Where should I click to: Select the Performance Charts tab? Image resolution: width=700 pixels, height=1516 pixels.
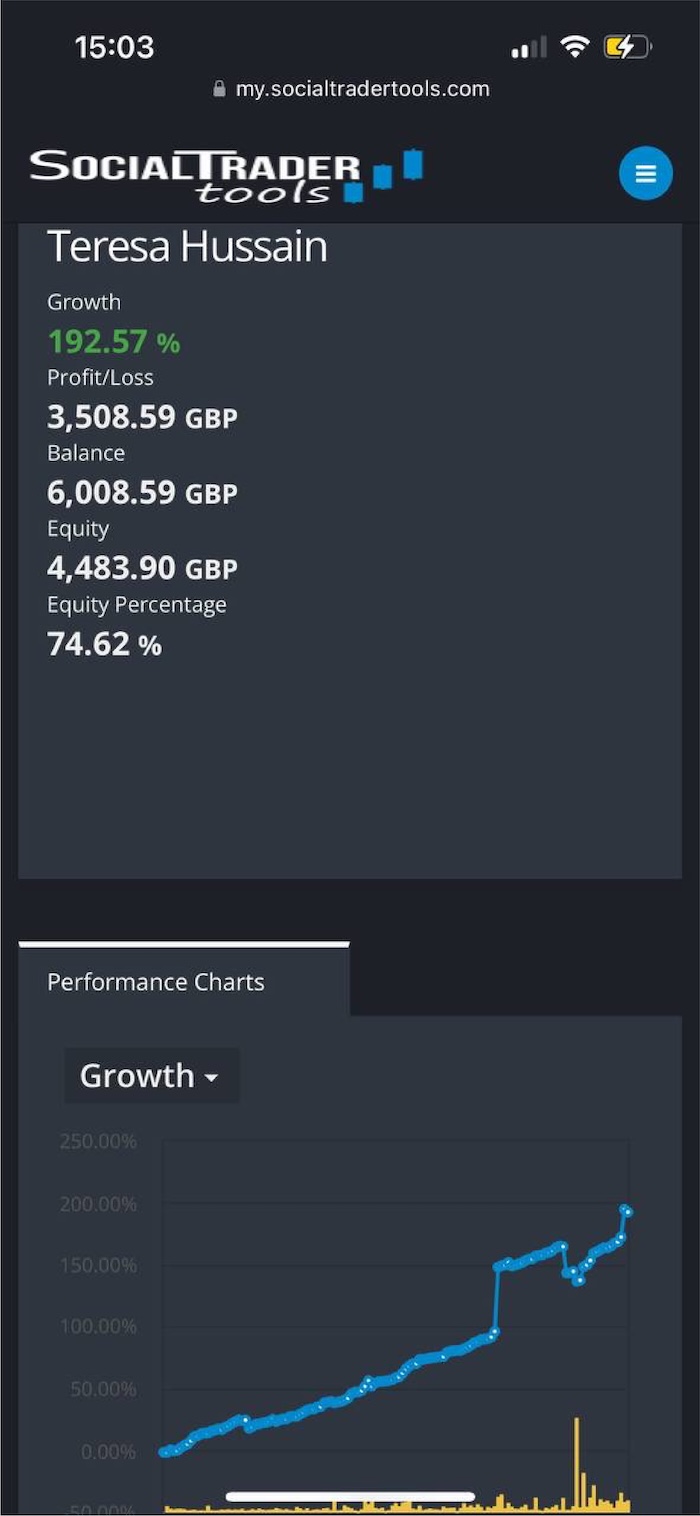tap(184, 981)
